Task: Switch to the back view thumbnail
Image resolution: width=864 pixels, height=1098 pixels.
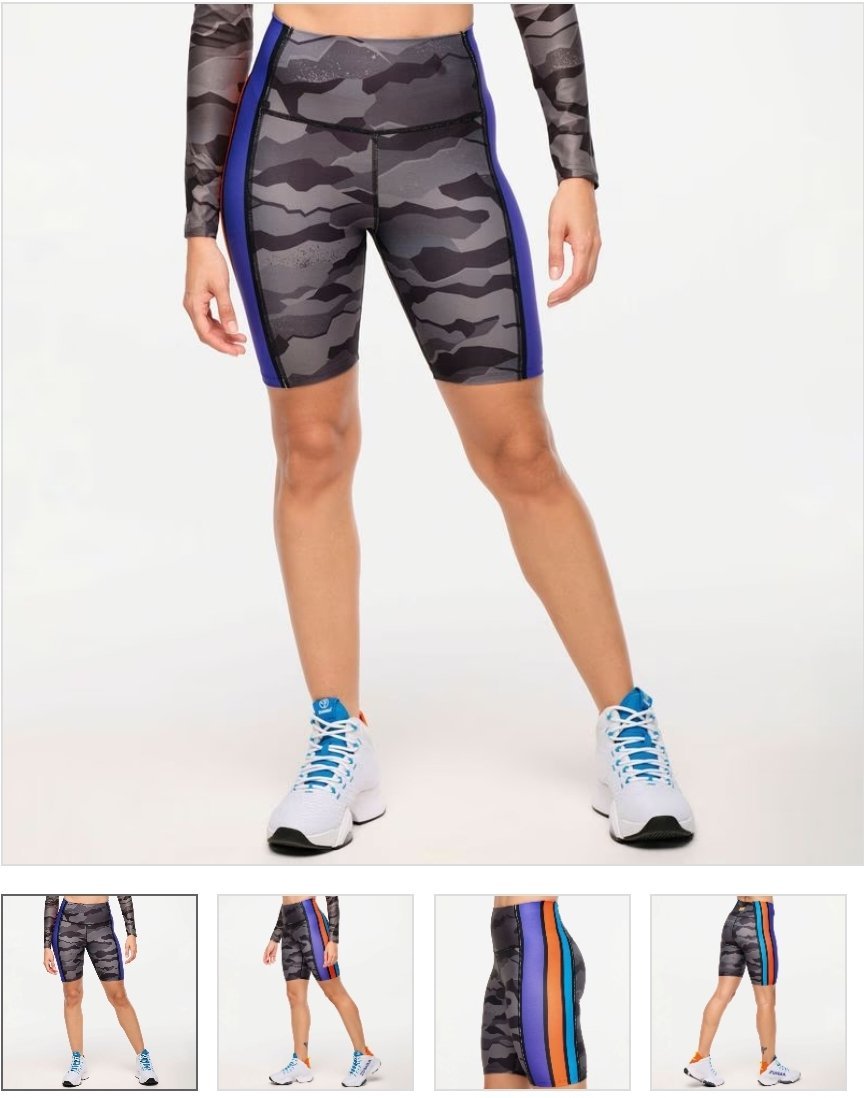Action: (748, 991)
